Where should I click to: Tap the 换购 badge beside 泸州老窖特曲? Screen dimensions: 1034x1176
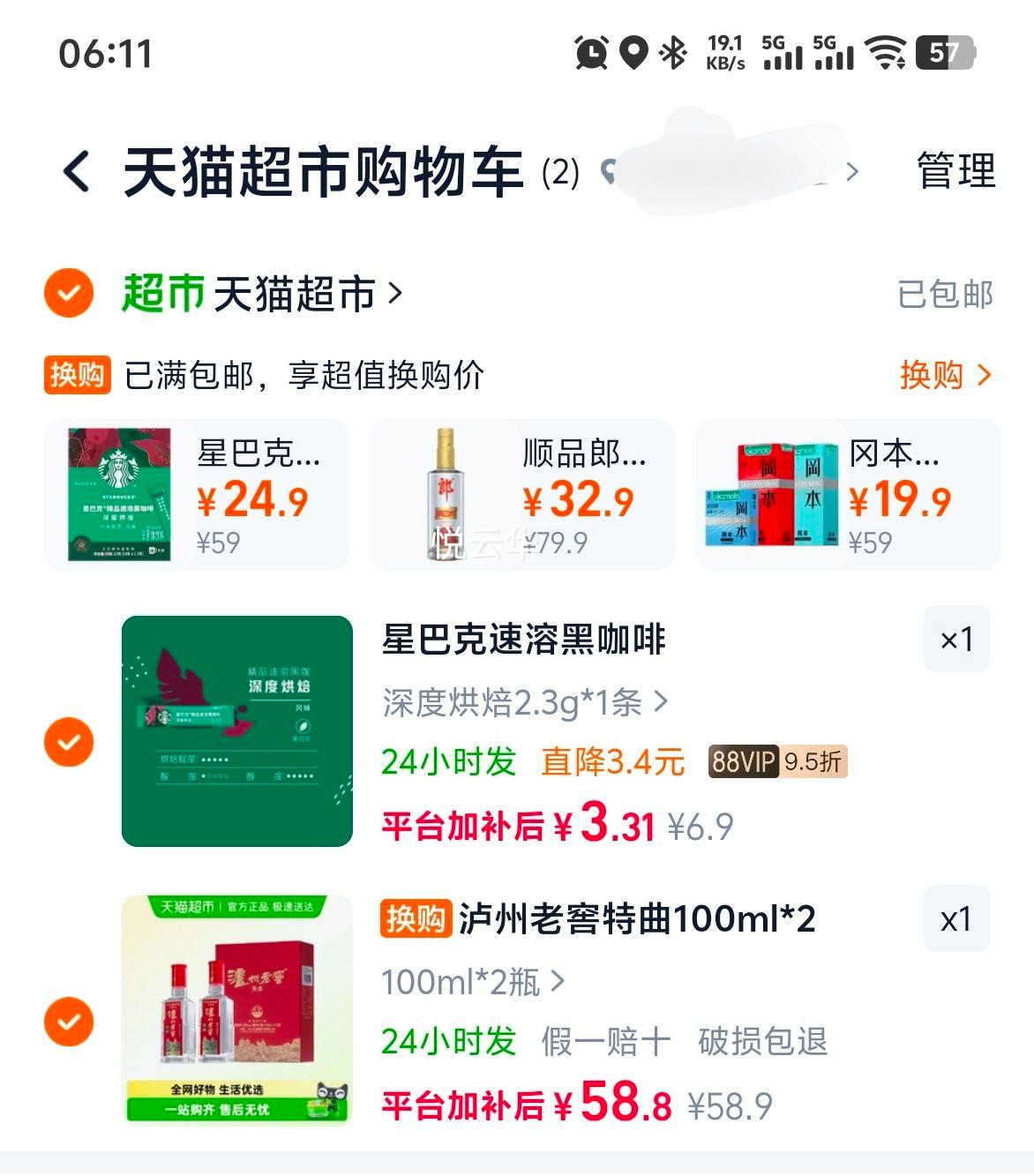coord(414,919)
